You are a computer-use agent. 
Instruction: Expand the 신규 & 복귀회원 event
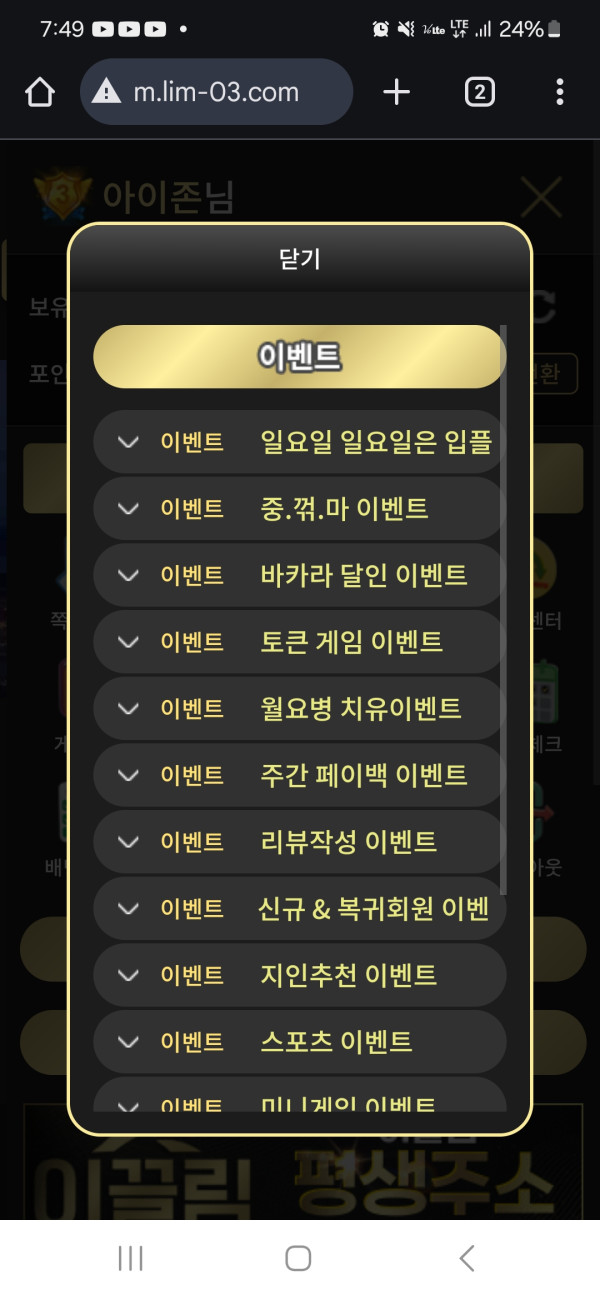click(299, 908)
